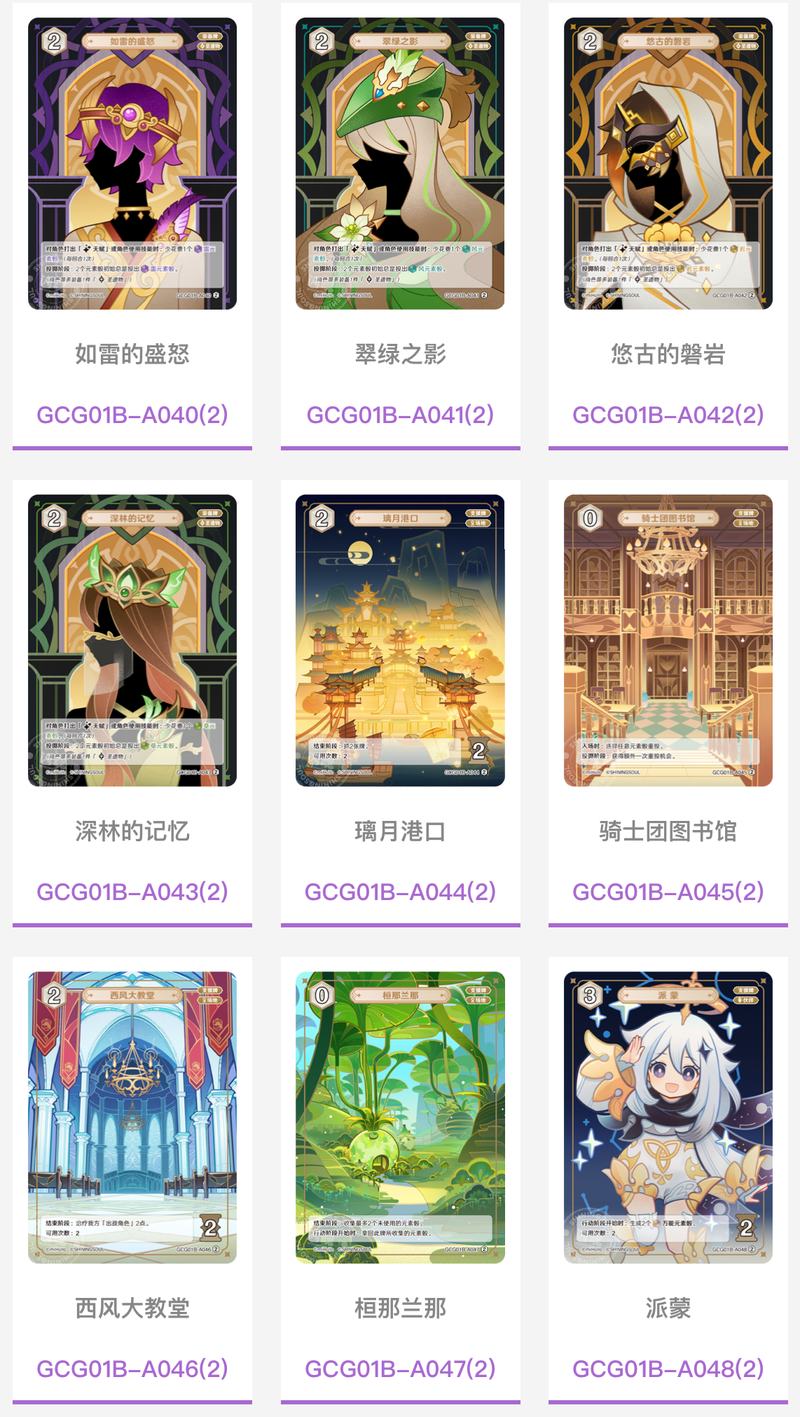Open the 派蒙 card
This screenshot has height=1417, width=800.
point(668,1117)
